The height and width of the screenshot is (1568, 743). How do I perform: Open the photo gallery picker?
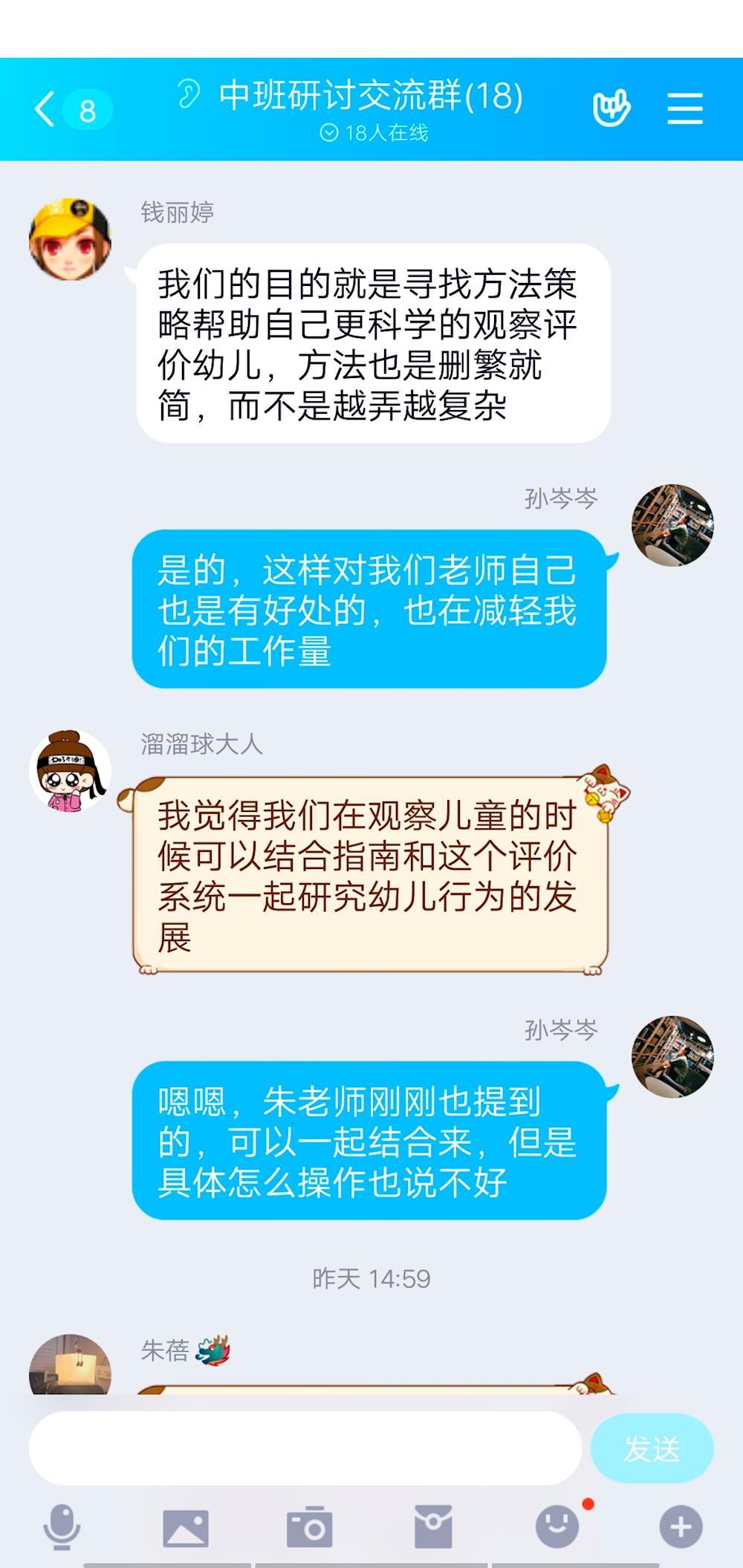[x=186, y=1527]
